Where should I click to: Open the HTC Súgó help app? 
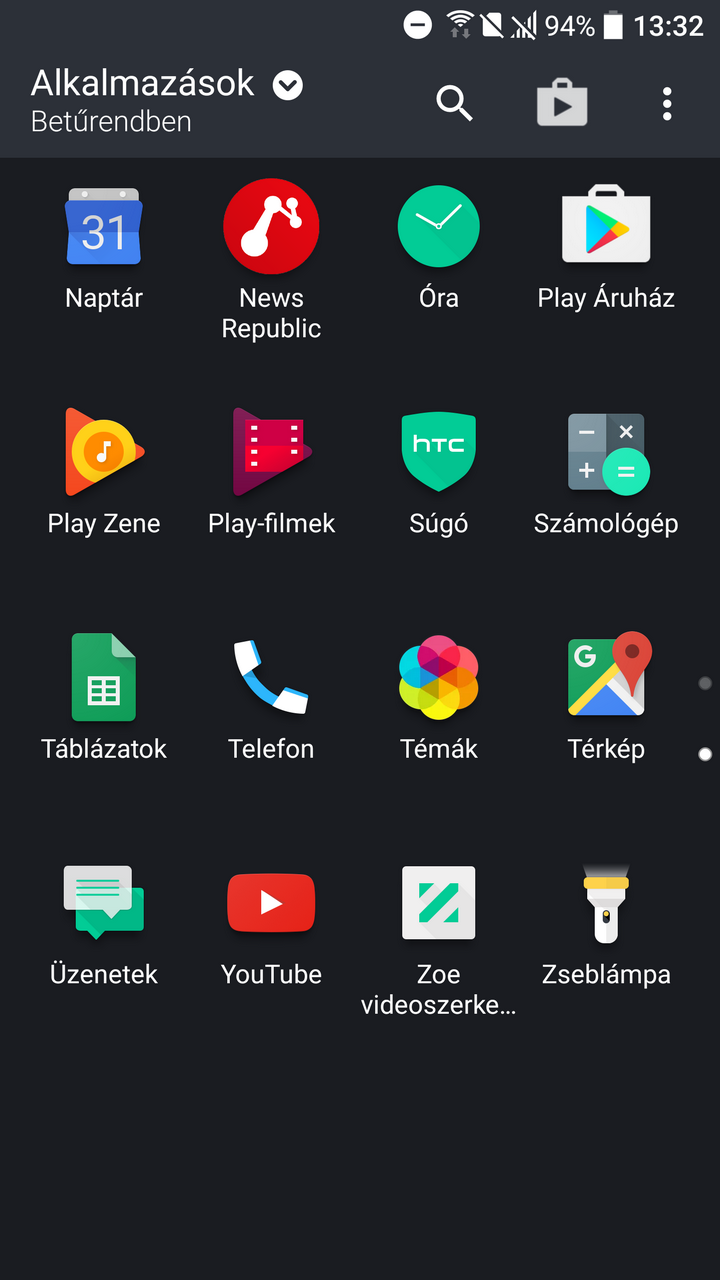point(438,452)
